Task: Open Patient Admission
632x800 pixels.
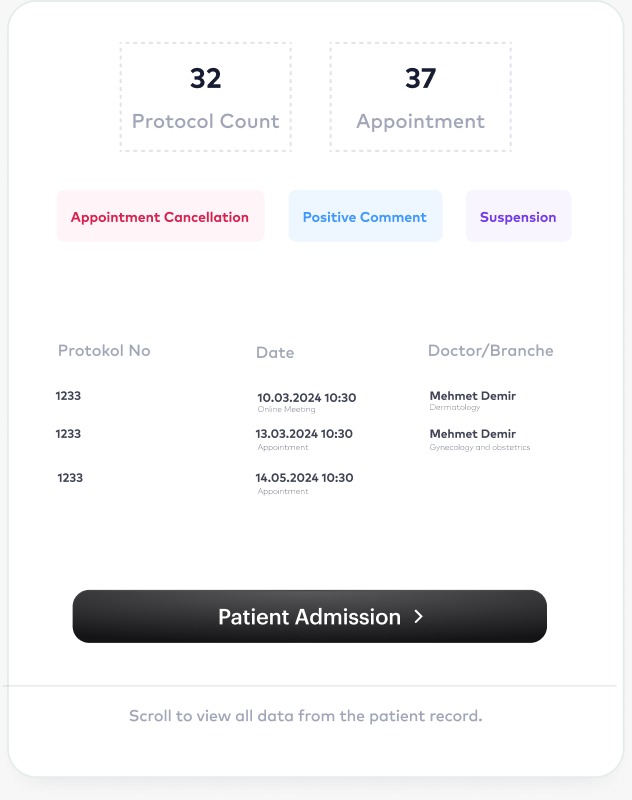Action: tap(310, 616)
